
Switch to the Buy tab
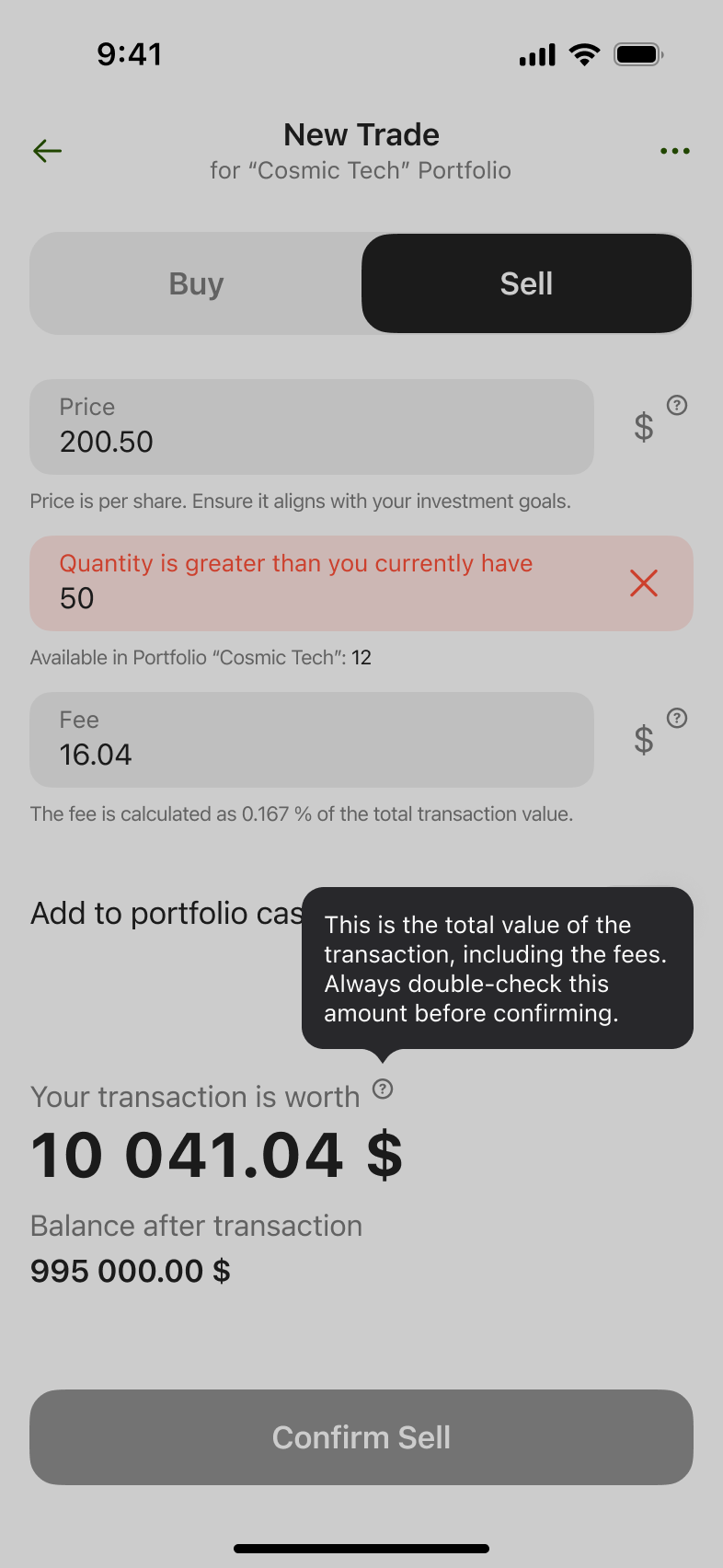tap(196, 283)
